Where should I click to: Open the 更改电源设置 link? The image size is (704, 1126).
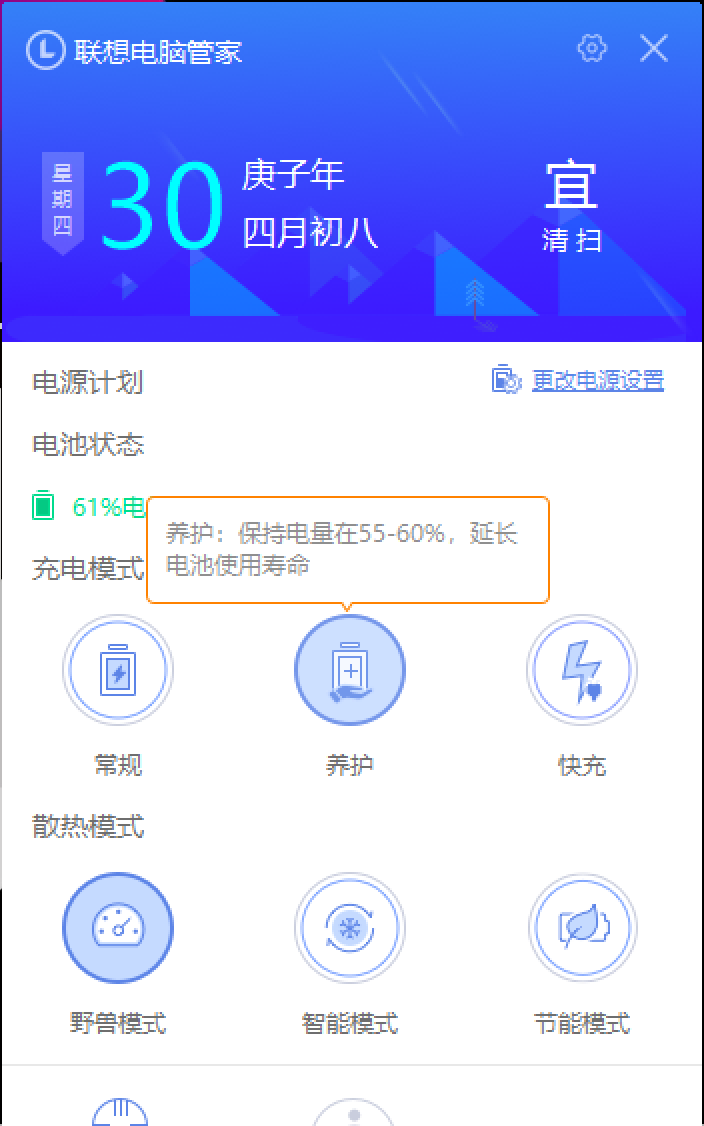(597, 380)
